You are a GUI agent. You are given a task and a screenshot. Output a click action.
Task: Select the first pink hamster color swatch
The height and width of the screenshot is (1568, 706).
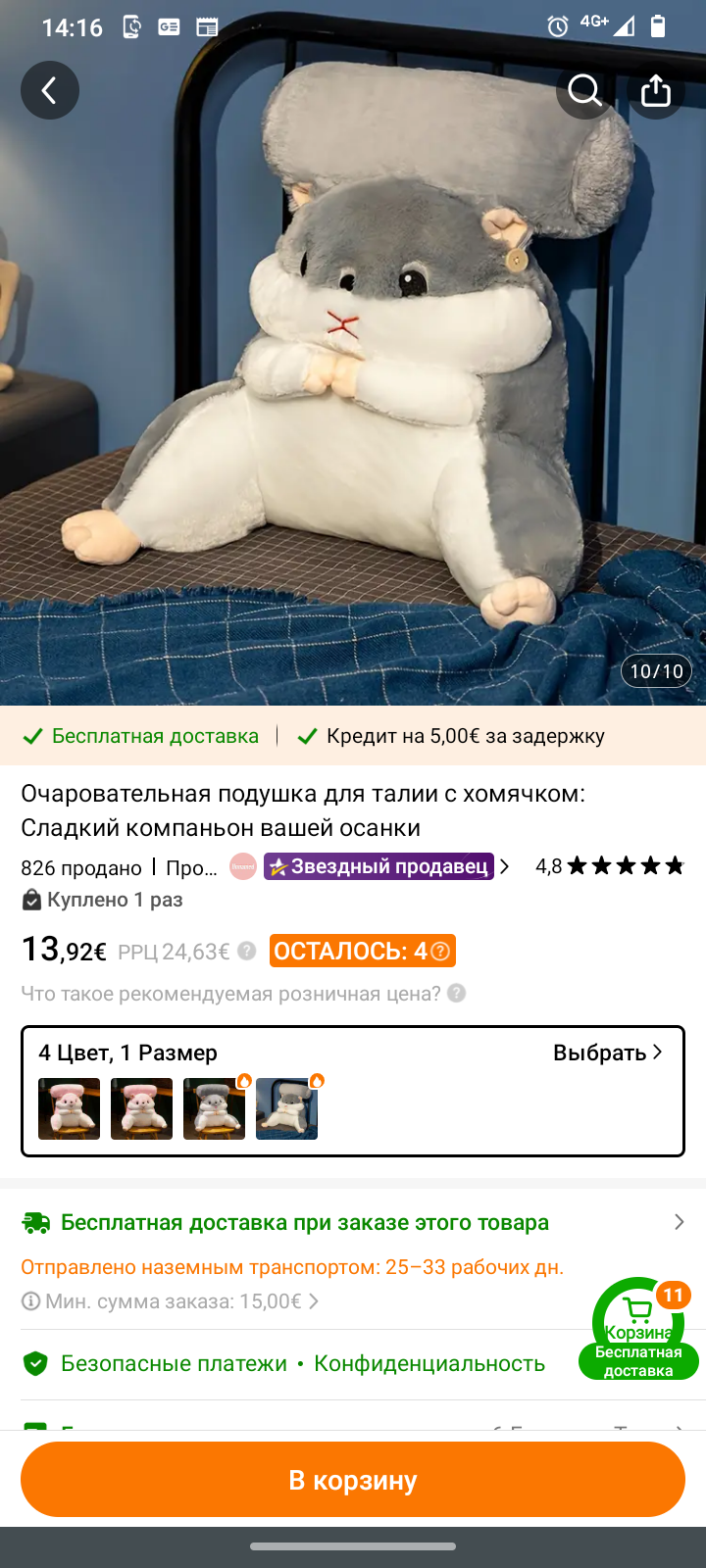[x=69, y=1108]
